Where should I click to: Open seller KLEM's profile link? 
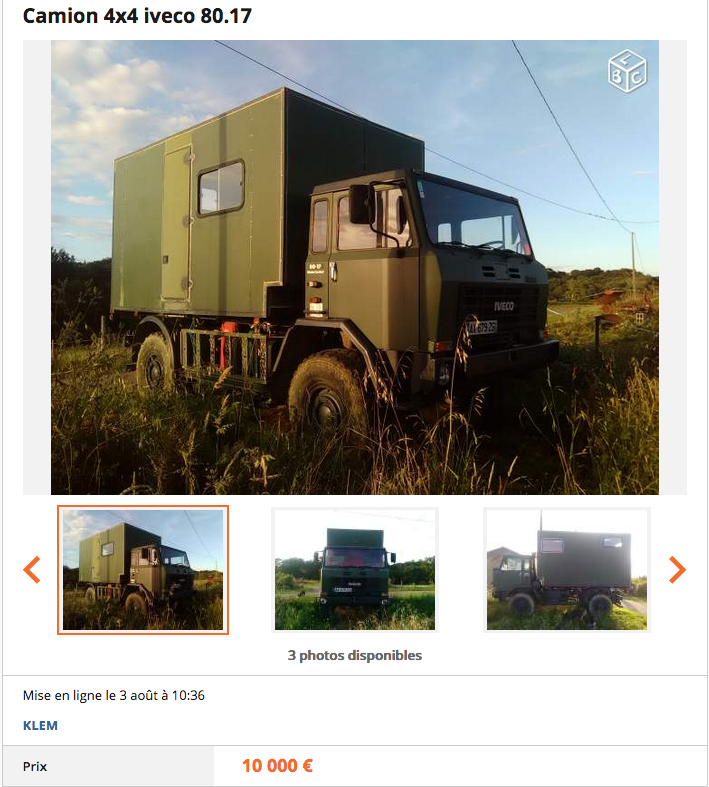tap(40, 725)
